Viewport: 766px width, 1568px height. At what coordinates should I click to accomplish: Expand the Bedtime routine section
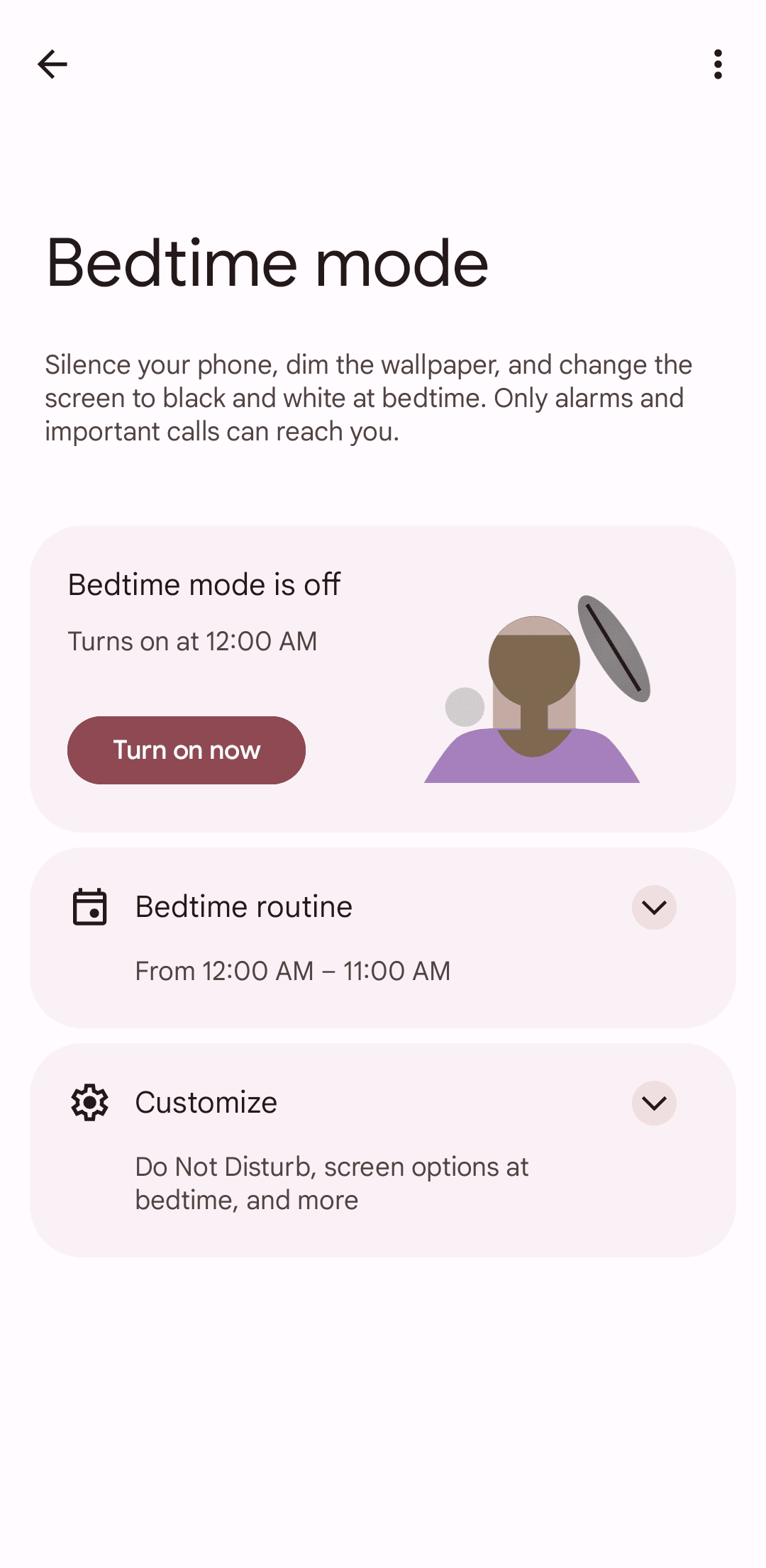pos(653,907)
